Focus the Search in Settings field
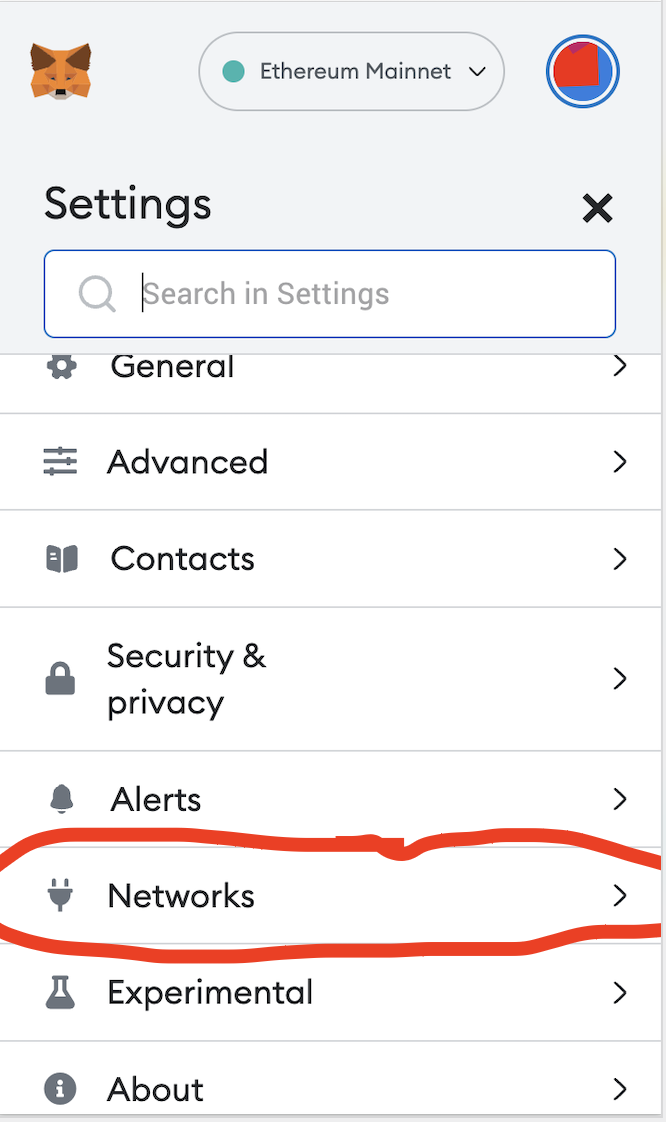 pyautogui.click(x=330, y=294)
